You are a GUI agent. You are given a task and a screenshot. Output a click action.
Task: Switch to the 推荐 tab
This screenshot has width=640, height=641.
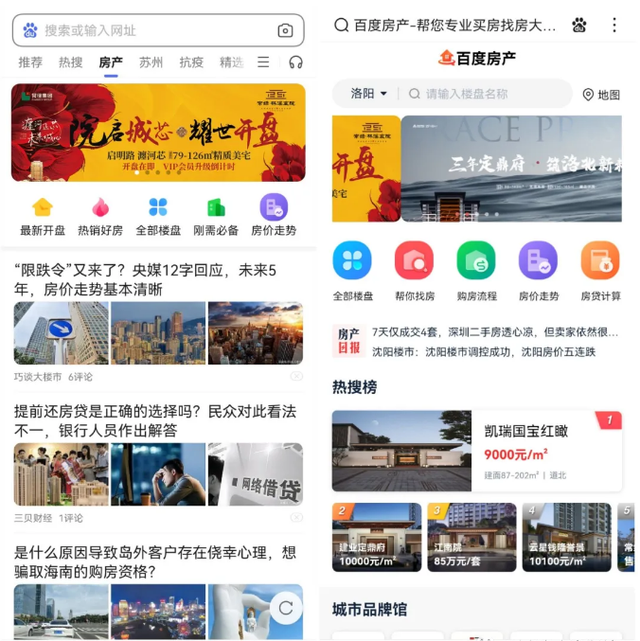coord(30,62)
